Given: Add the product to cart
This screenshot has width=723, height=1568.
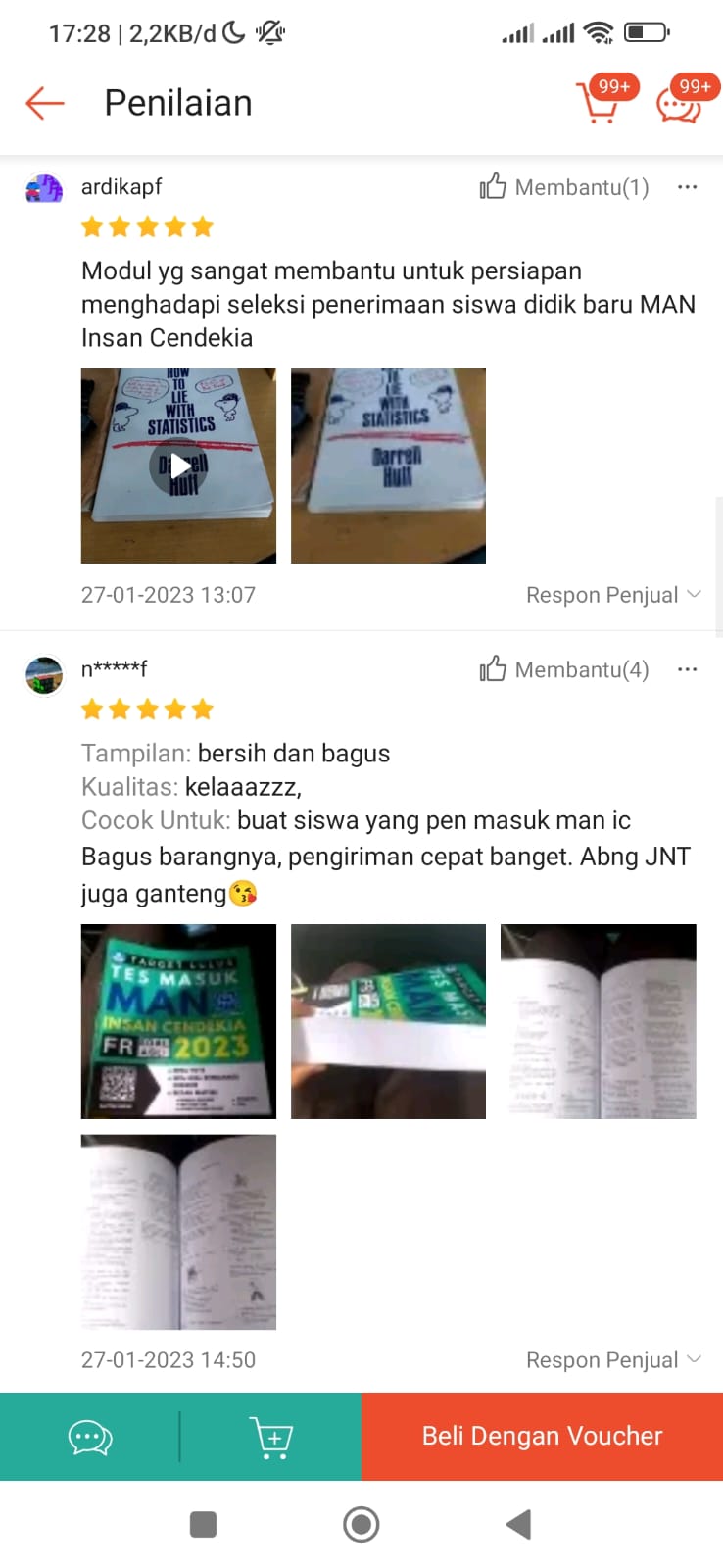Looking at the screenshot, I should (x=271, y=1438).
